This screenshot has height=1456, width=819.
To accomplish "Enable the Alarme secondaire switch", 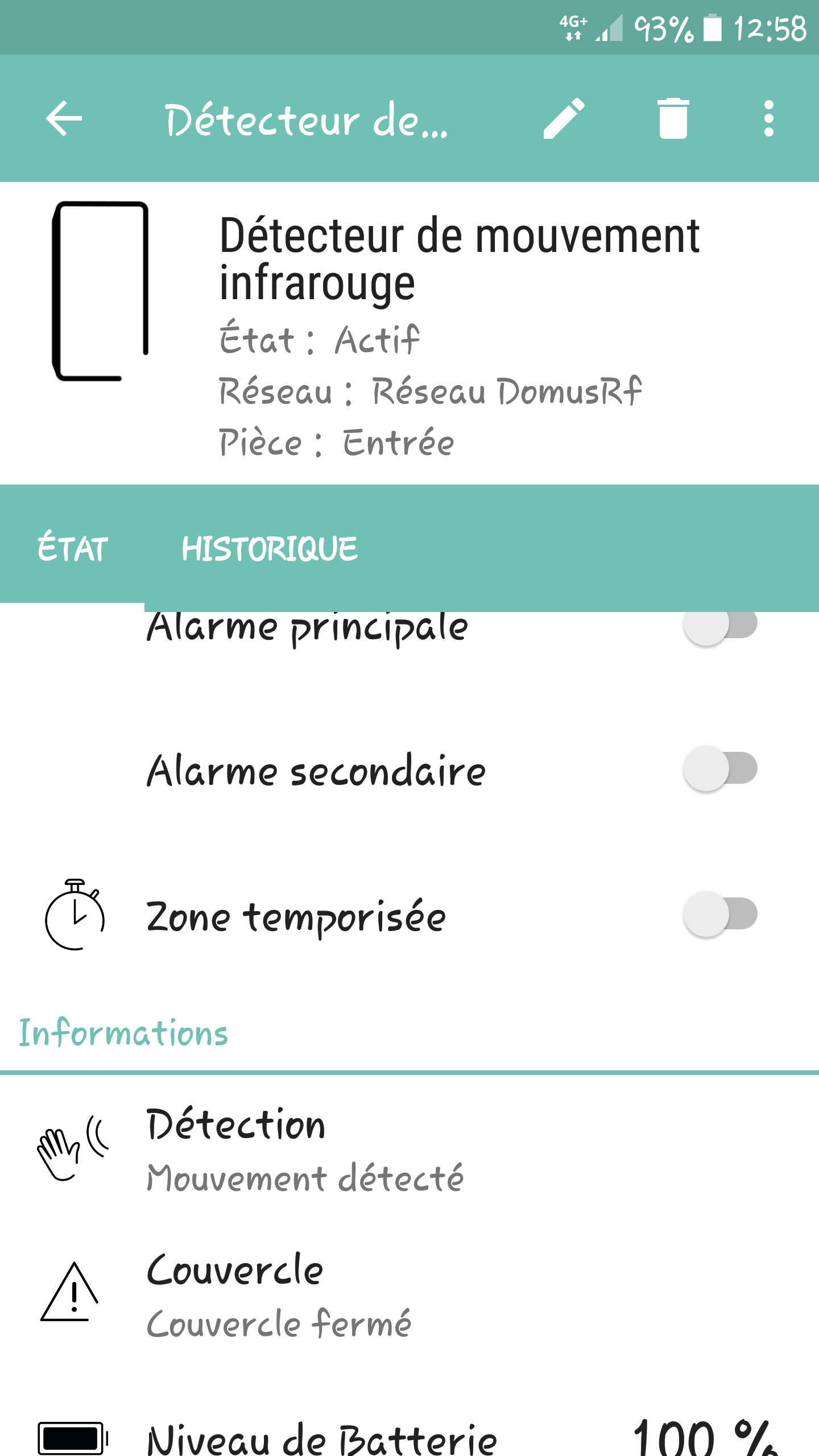I will (x=720, y=768).
